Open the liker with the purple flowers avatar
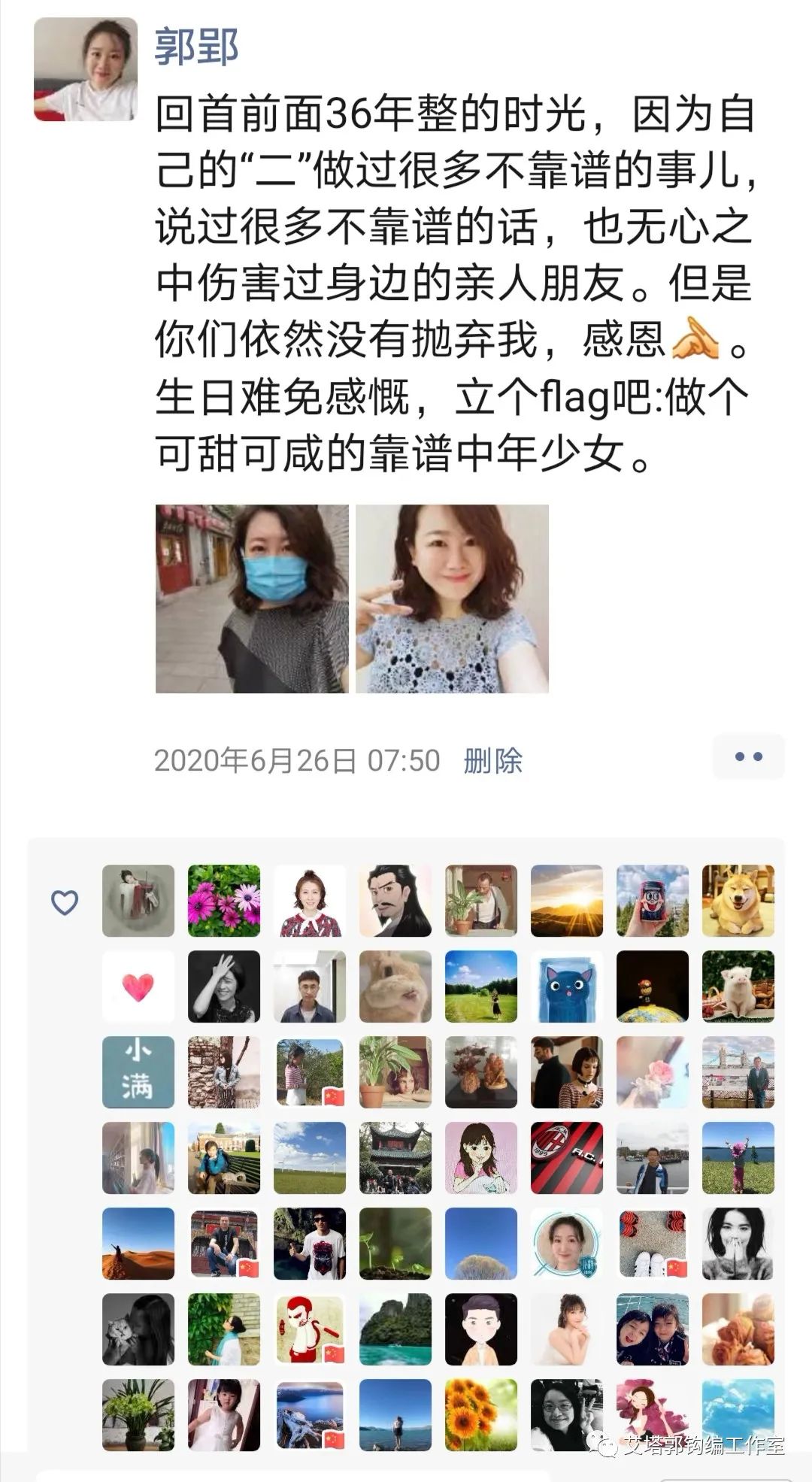Viewport: 812px width, 1482px height. click(x=224, y=901)
